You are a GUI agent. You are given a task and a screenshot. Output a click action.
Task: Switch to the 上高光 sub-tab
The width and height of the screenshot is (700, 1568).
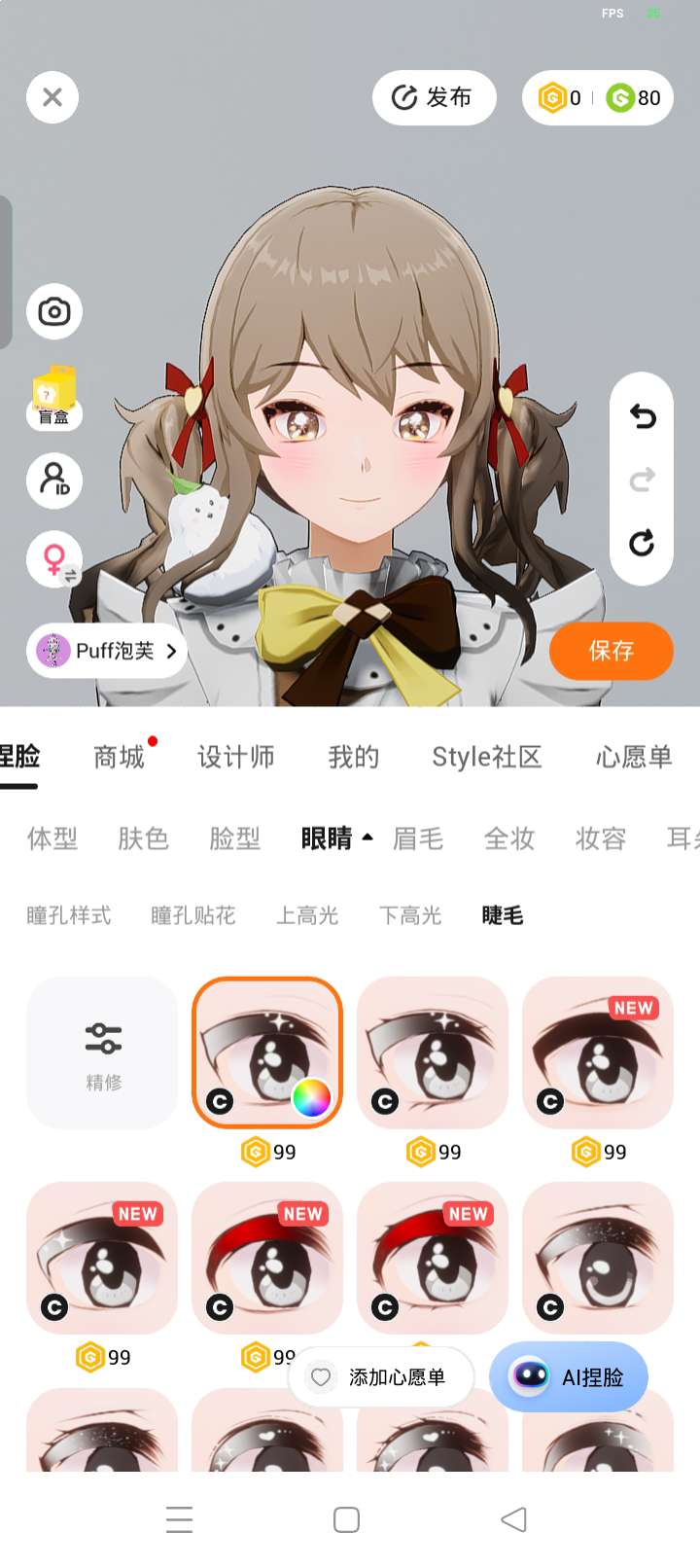tap(307, 915)
